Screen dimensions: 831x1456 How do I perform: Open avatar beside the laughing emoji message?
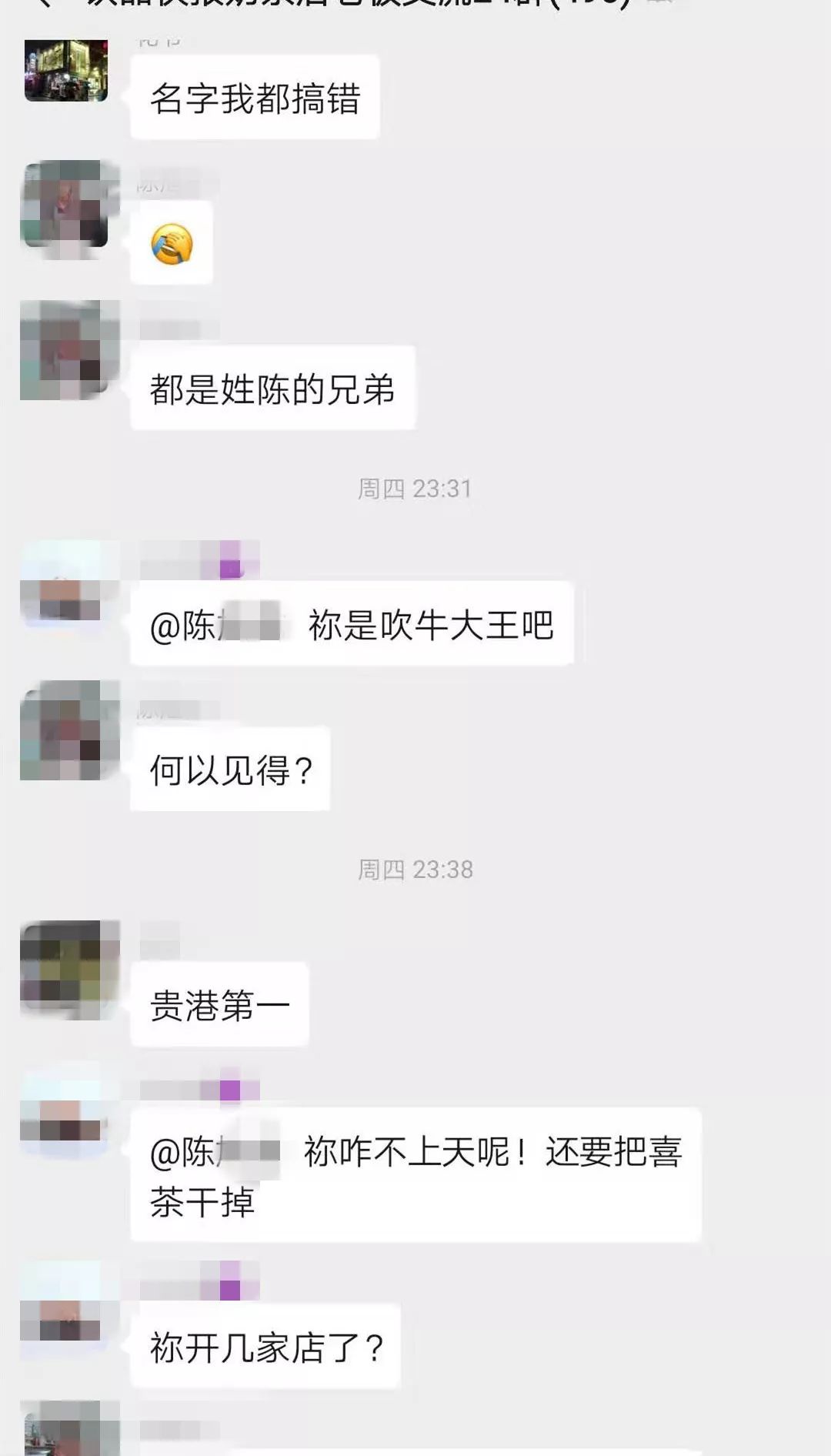(66, 206)
